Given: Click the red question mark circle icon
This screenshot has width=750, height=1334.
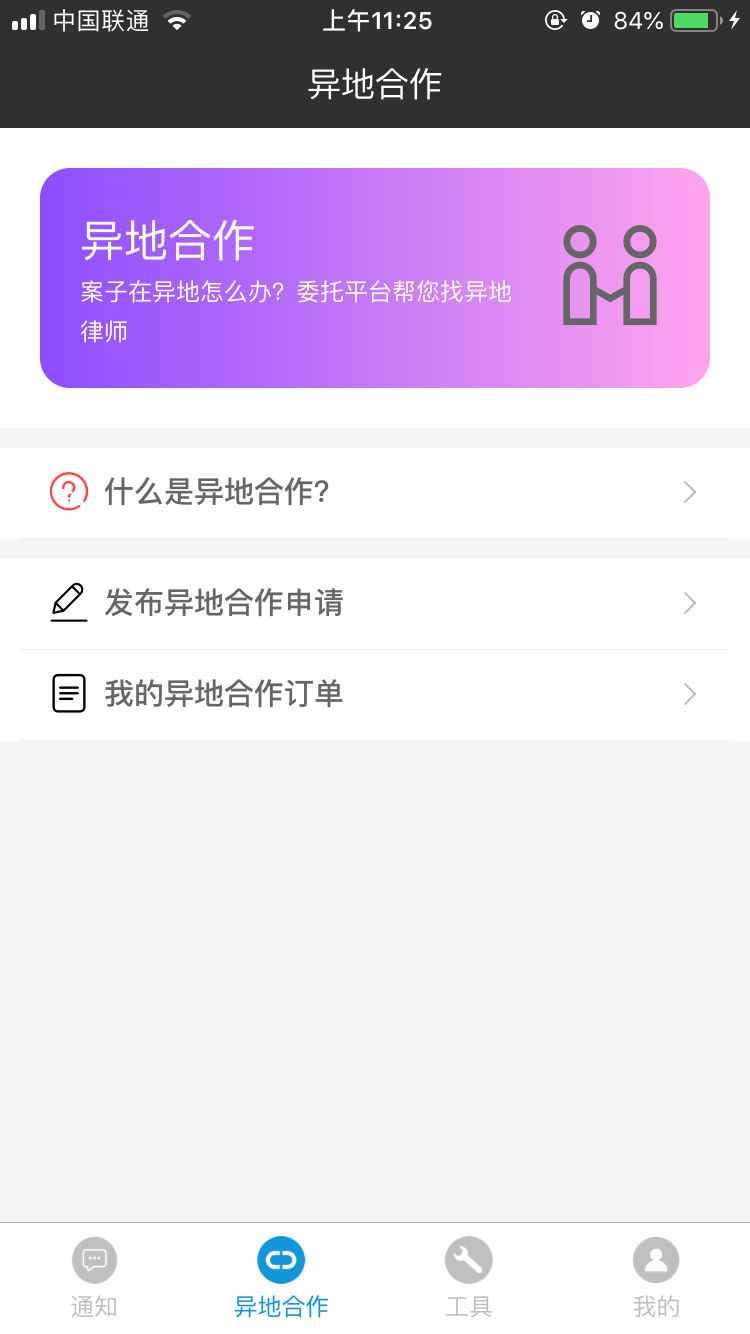Looking at the screenshot, I should click(67, 491).
